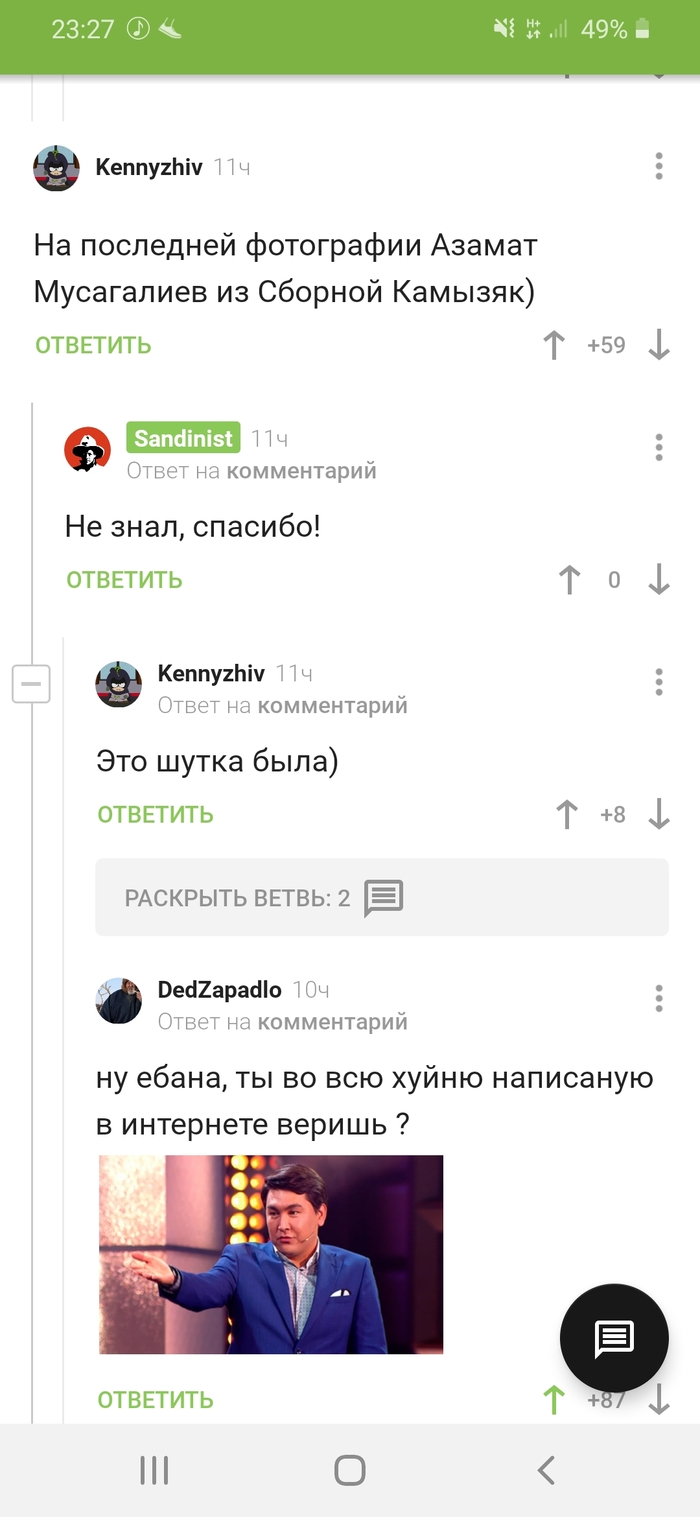The width and height of the screenshot is (700, 1517).
Task: Upvote the "Это шутка была)" comment
Action: (567, 815)
